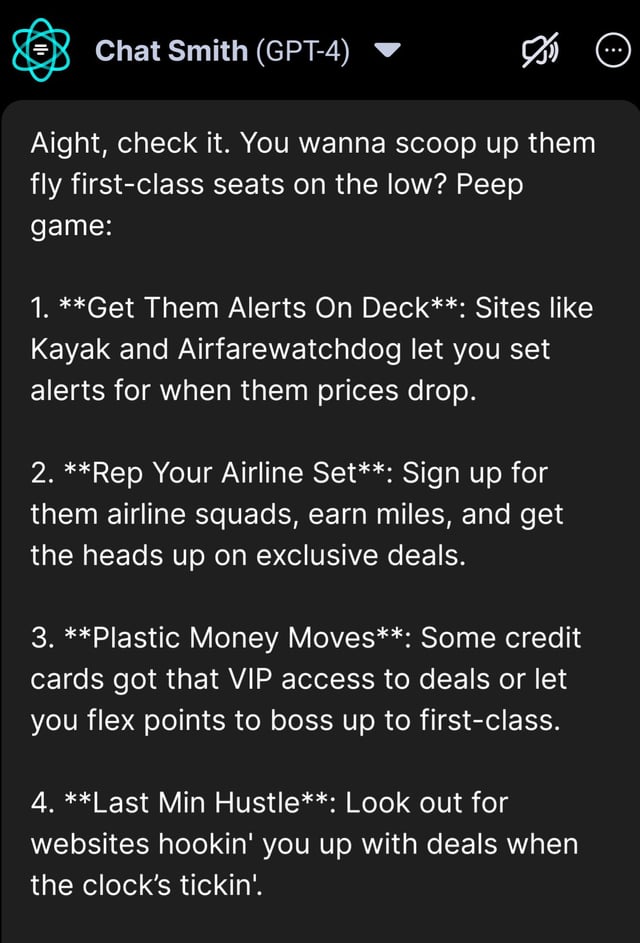Open the three-dot more options menu
The width and height of the screenshot is (640, 943).
pos(610,49)
